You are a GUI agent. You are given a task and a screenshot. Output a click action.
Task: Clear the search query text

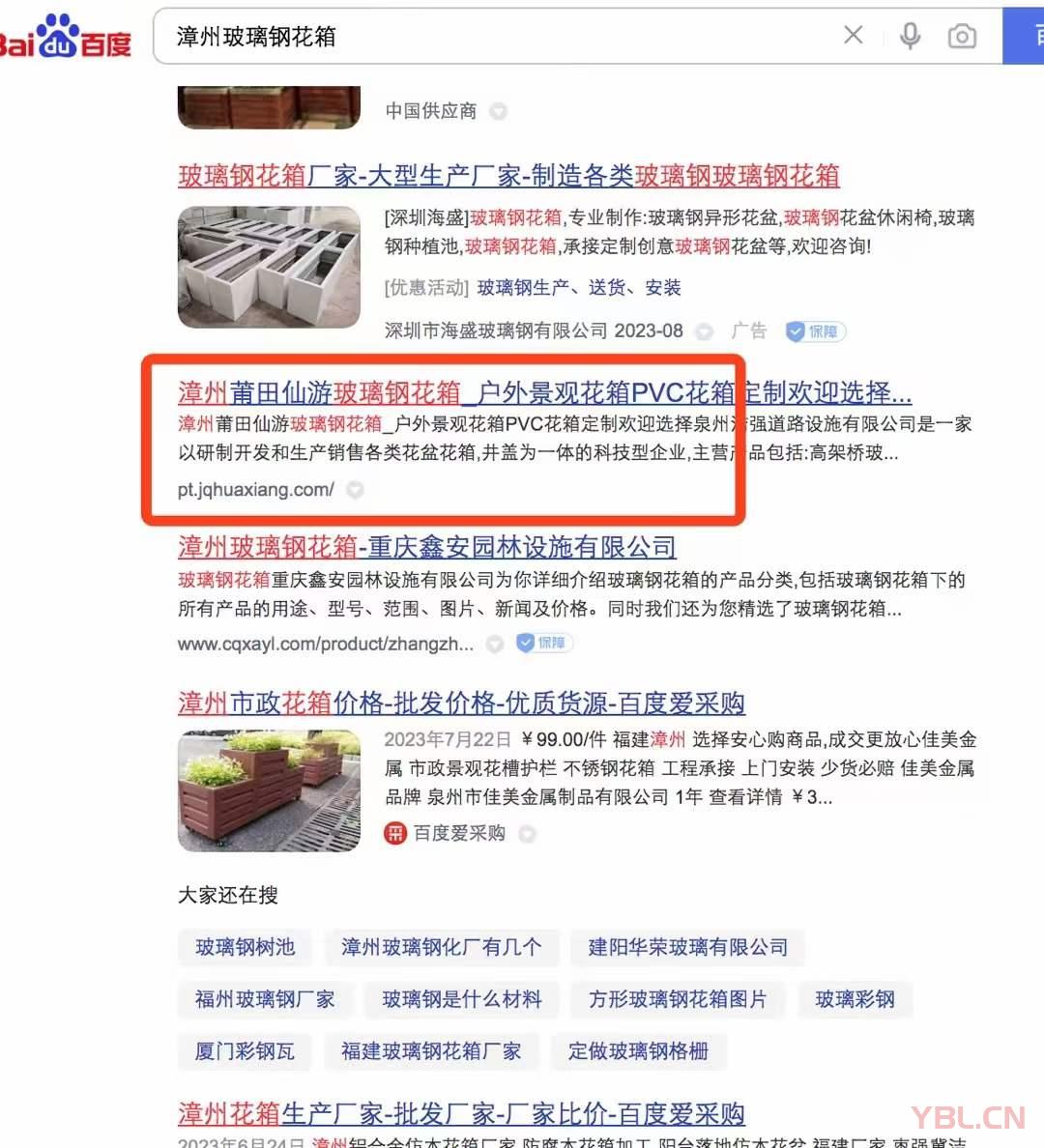click(853, 36)
